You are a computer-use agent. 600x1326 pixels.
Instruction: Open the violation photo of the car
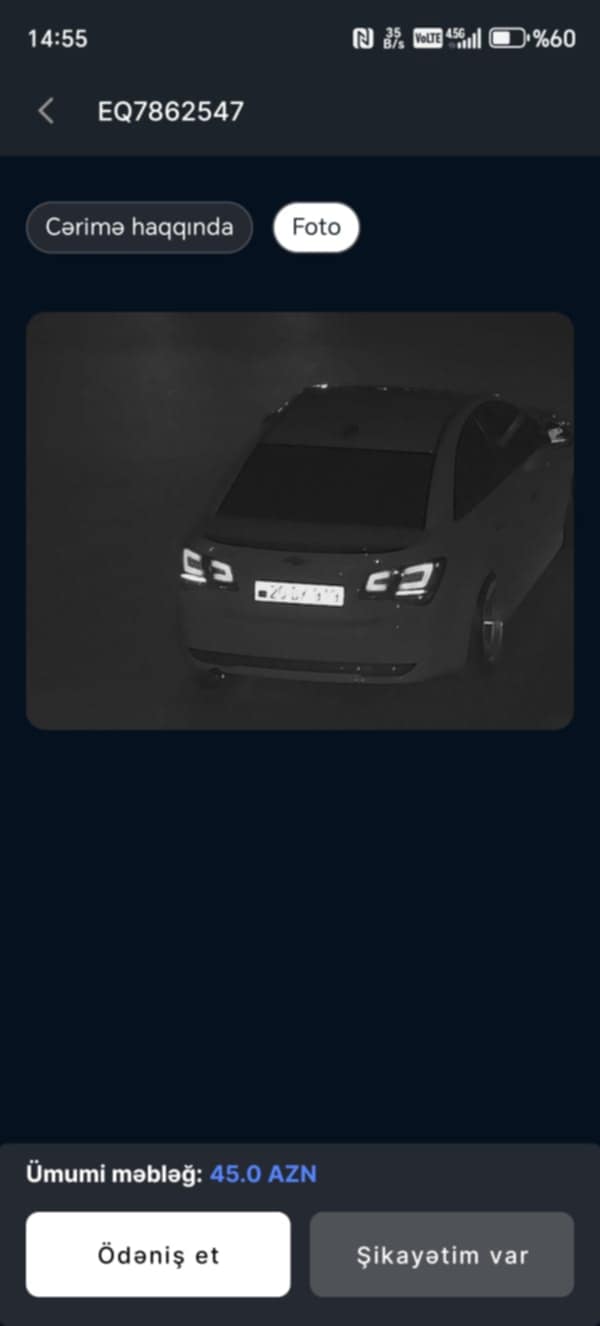pos(300,520)
